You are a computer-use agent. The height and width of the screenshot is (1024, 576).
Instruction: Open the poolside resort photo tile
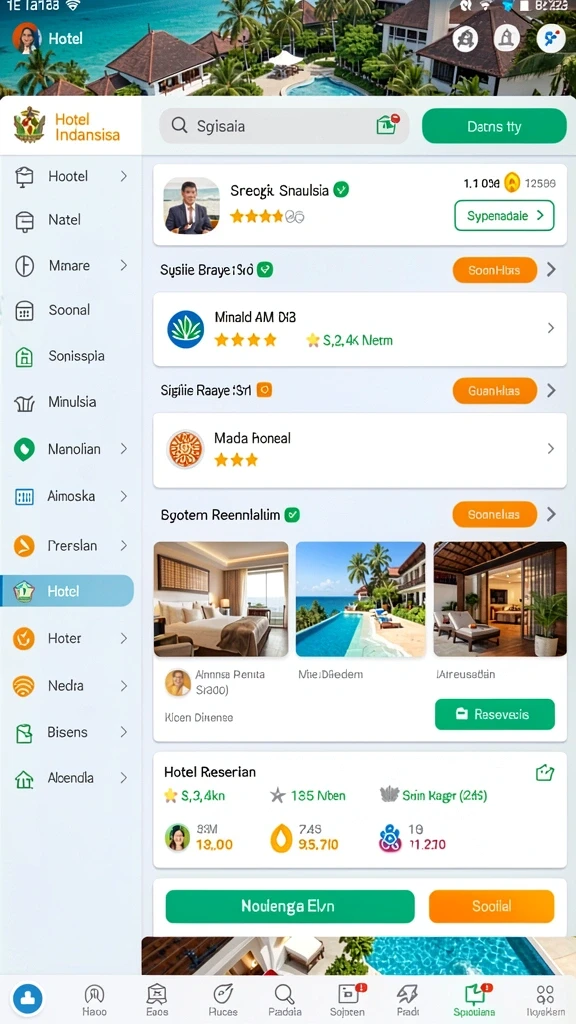360,599
